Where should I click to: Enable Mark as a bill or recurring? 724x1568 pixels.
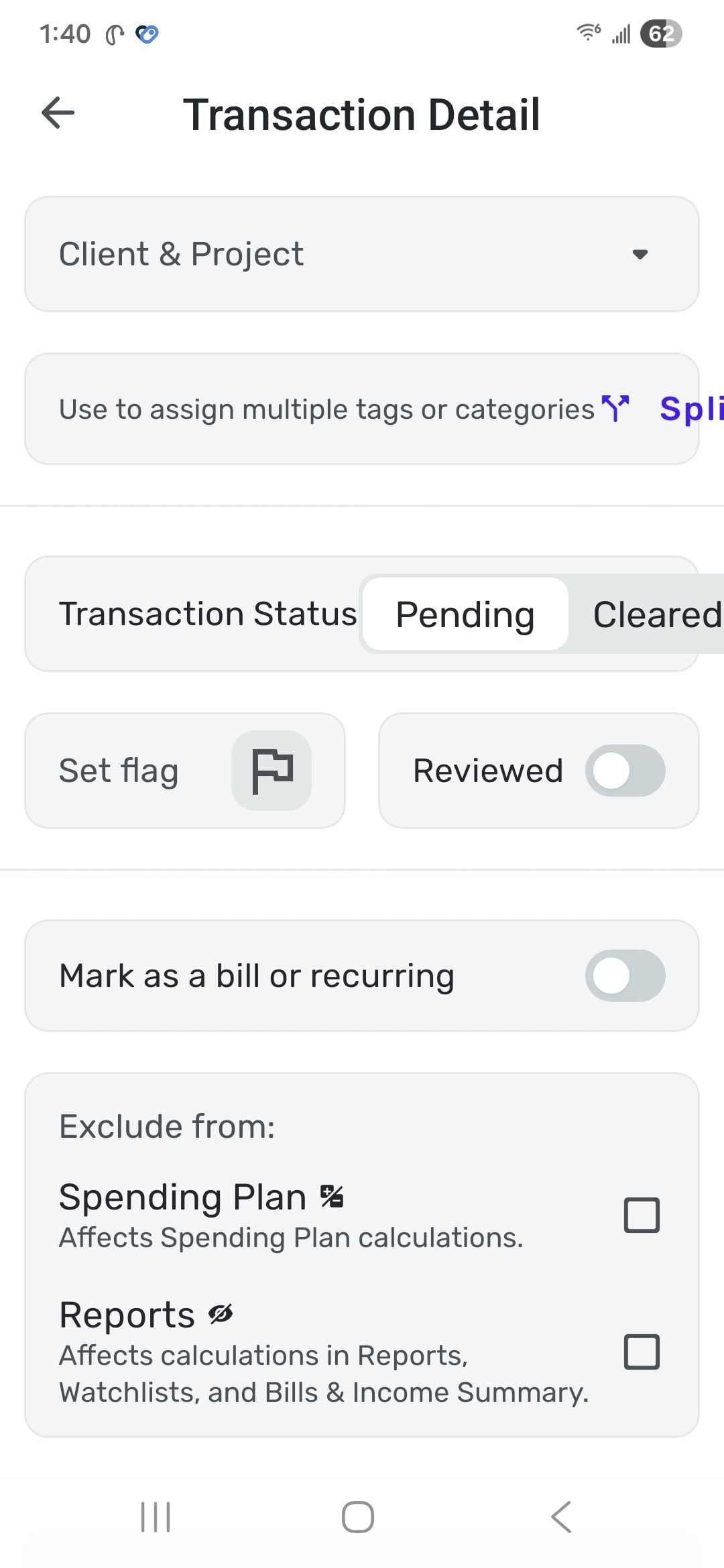click(625, 976)
